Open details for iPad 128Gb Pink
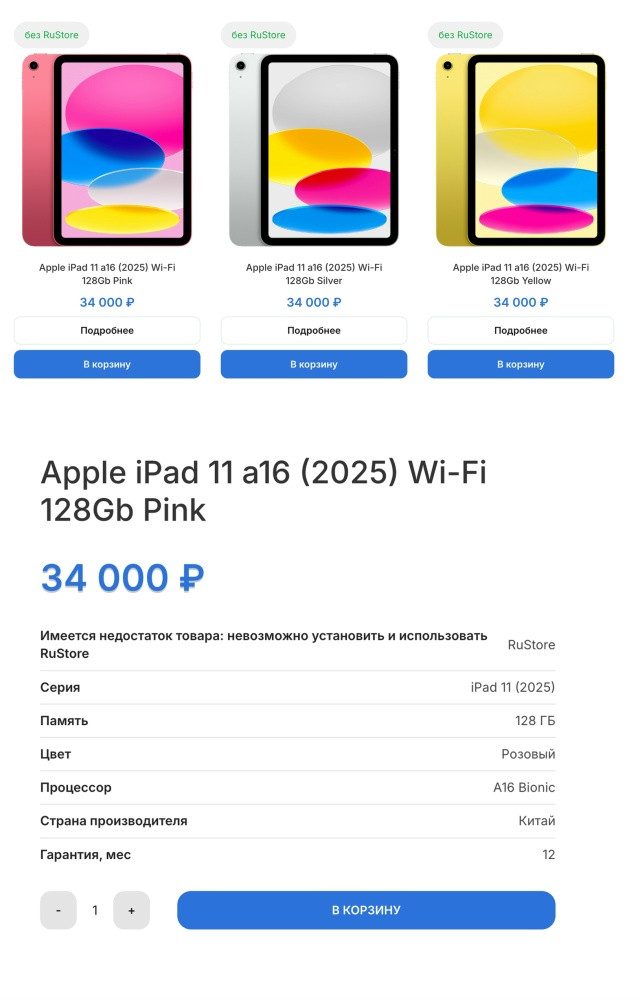The width and height of the screenshot is (640, 1006). tap(107, 331)
